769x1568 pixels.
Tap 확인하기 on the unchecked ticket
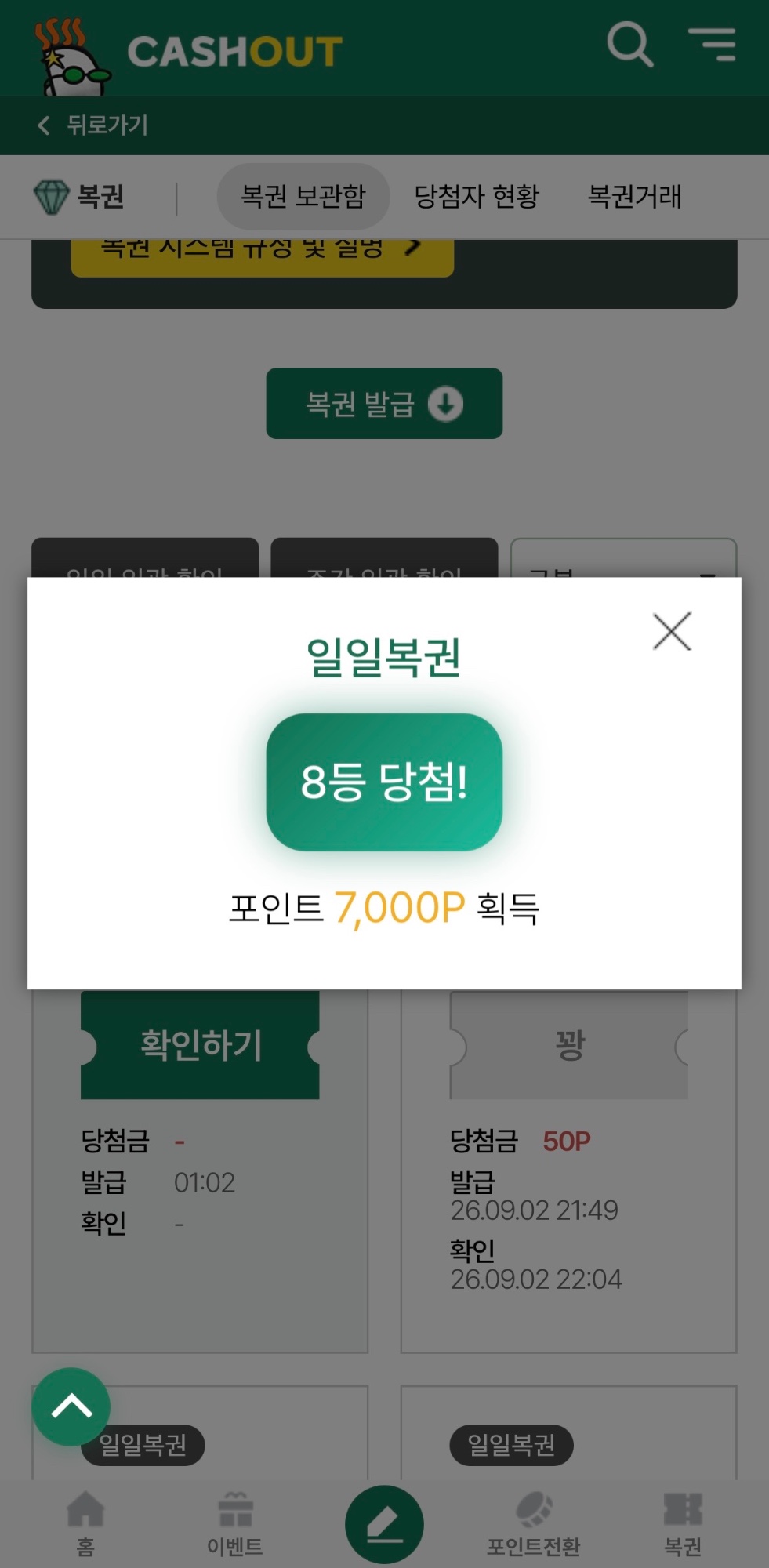point(200,1044)
